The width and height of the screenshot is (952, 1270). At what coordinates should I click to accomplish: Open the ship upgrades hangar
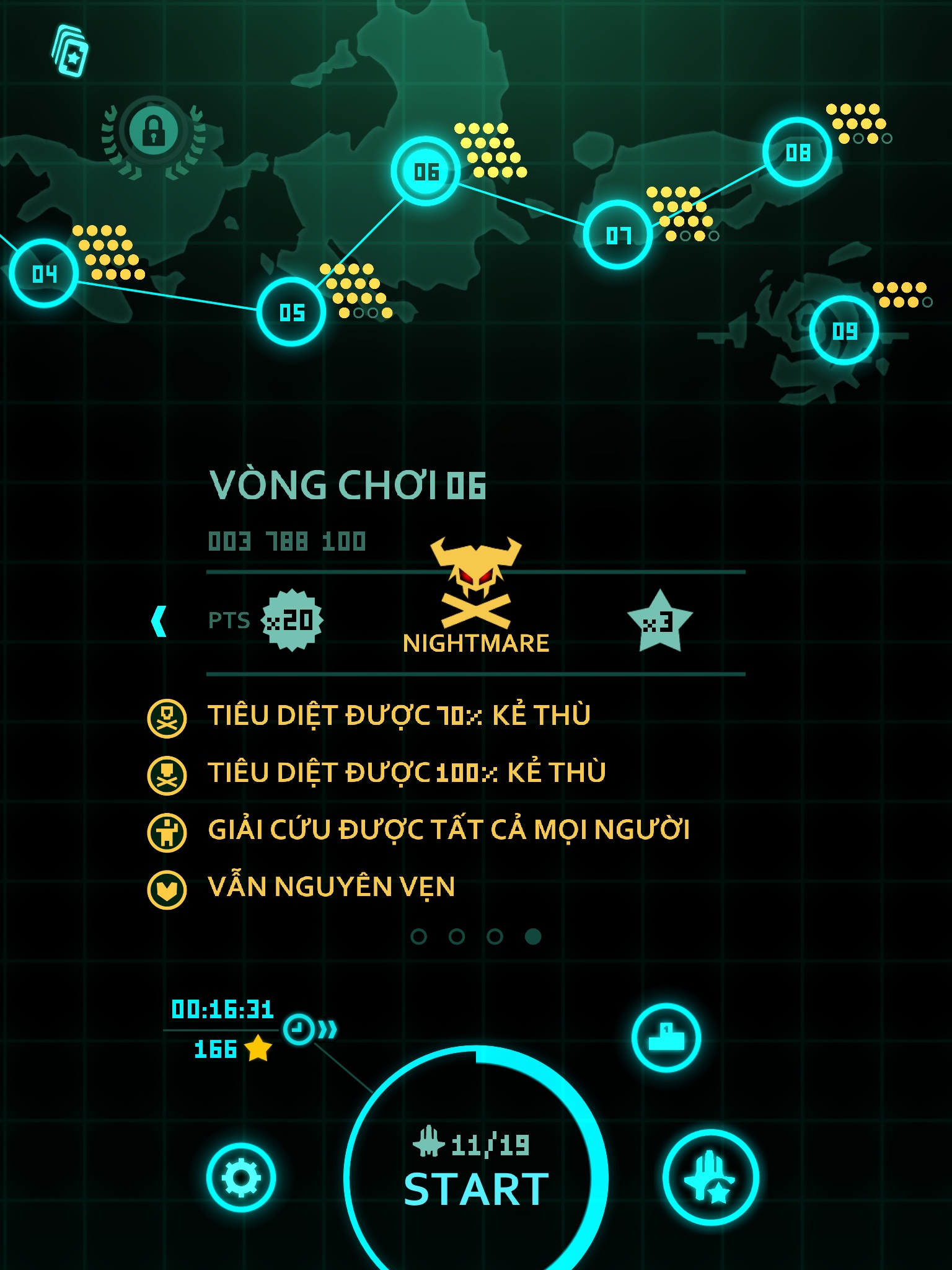click(711, 1177)
